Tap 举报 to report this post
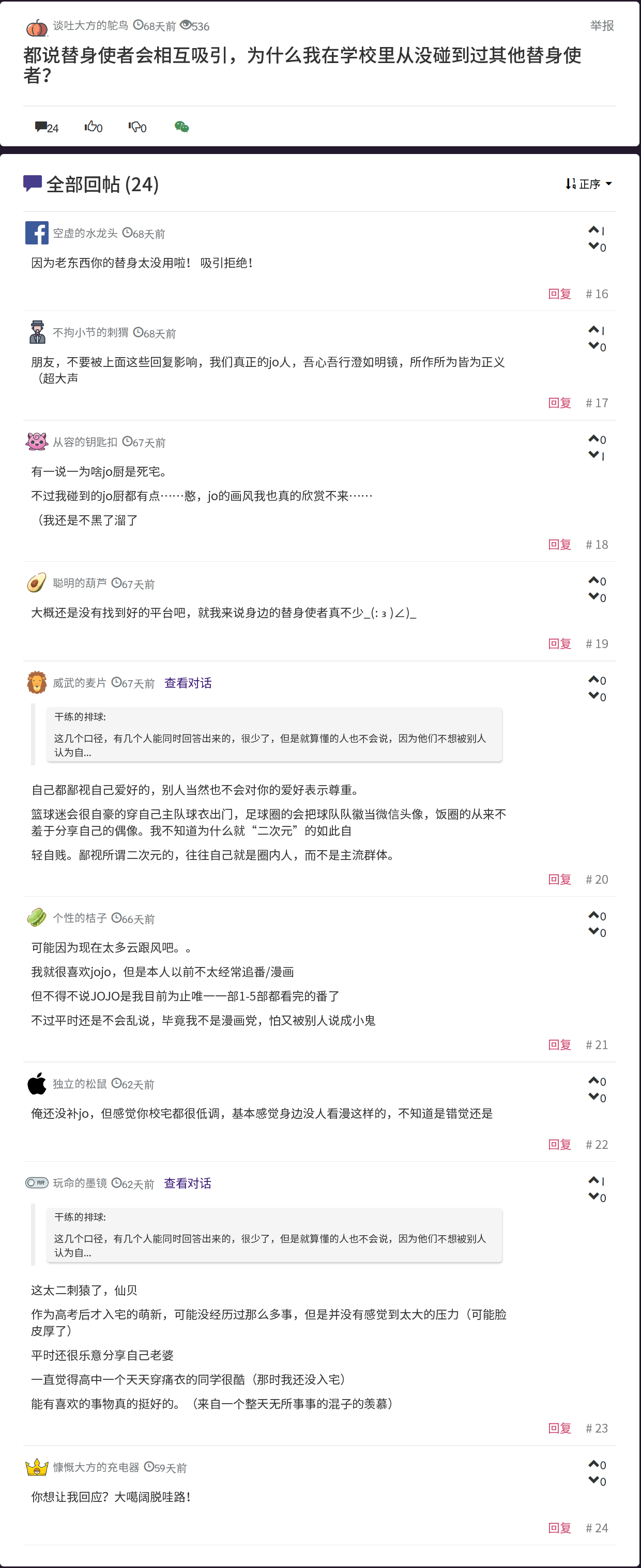 601,25
